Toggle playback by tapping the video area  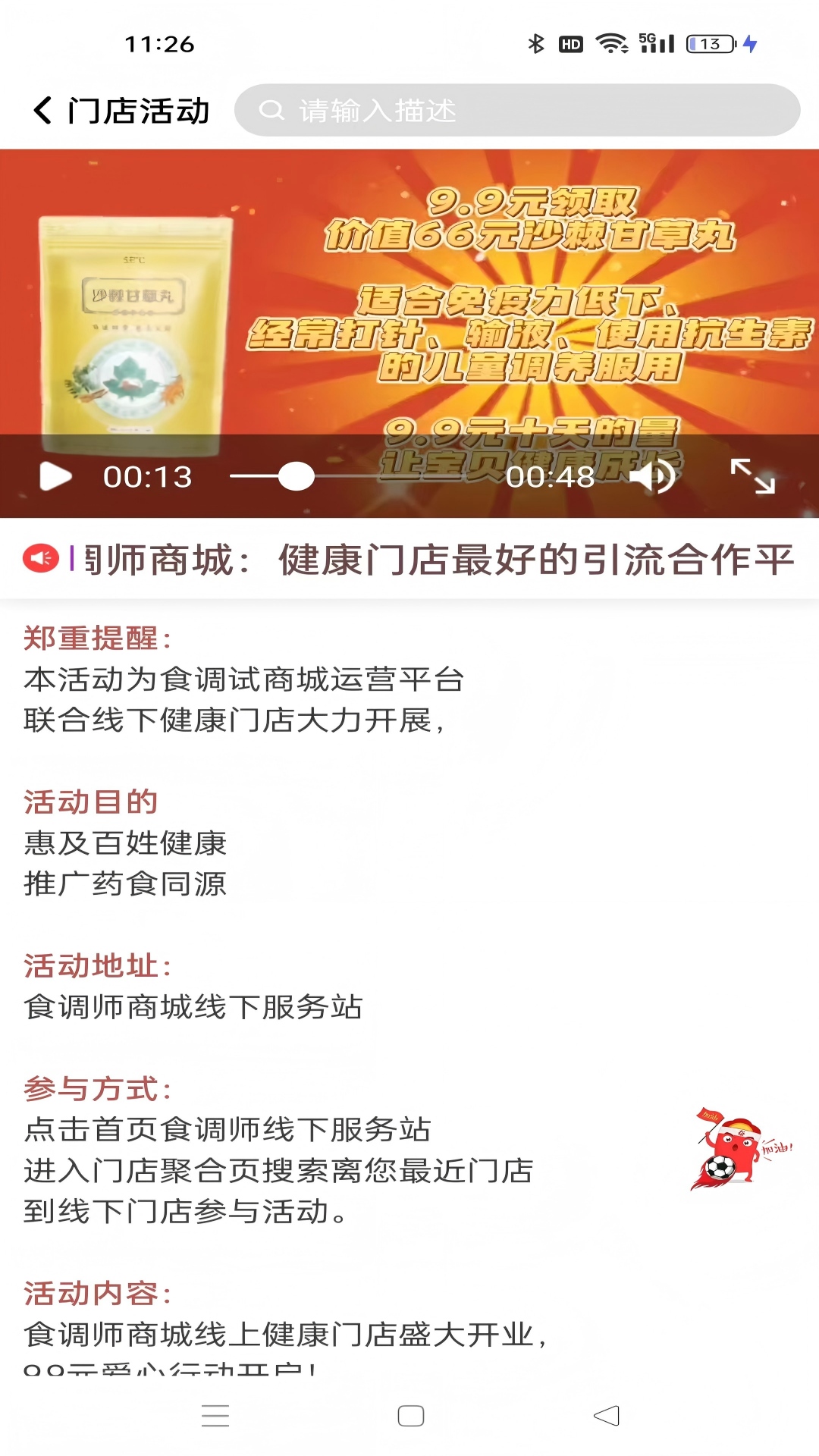click(x=409, y=303)
